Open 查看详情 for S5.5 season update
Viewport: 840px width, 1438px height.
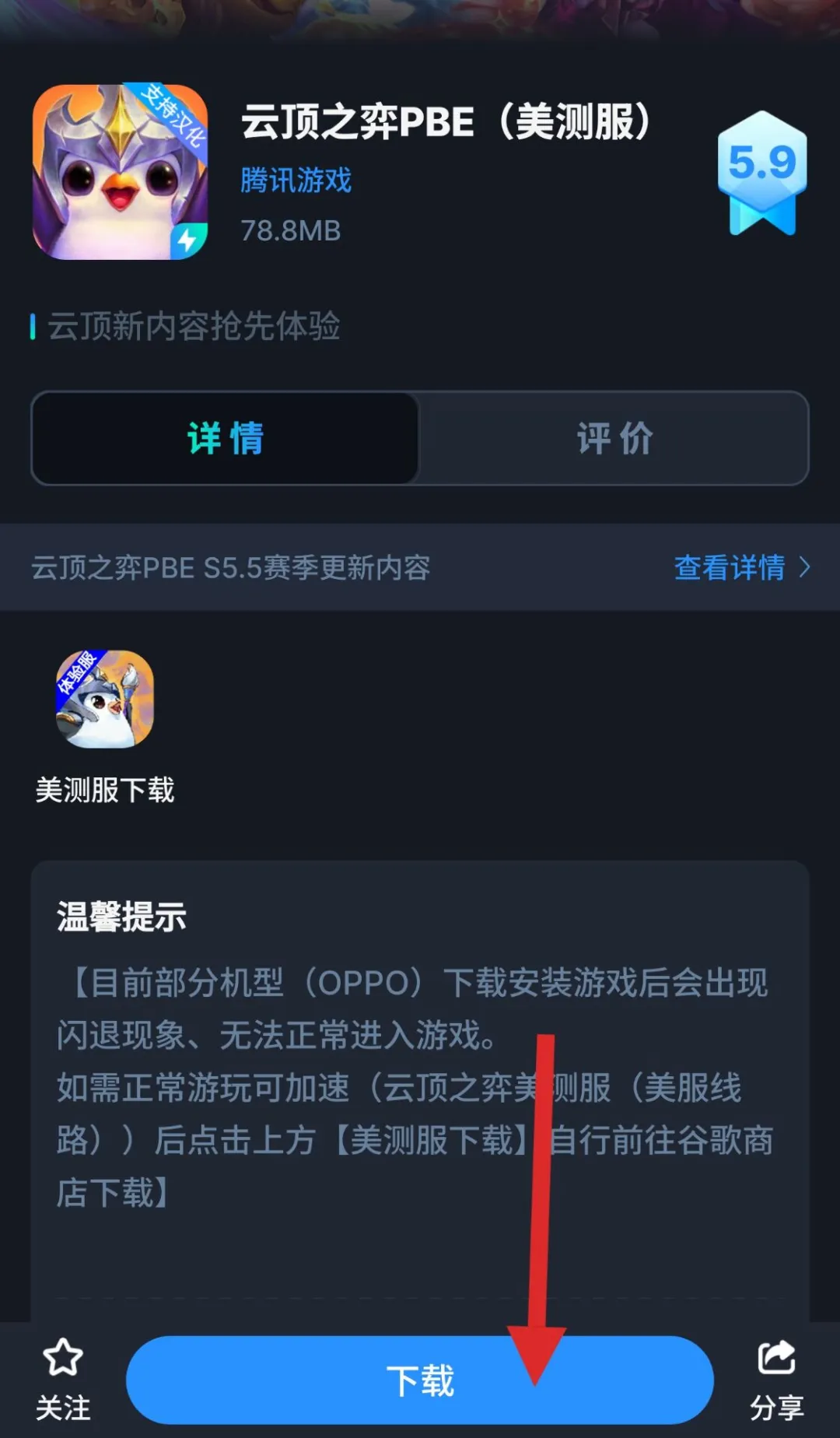740,567
